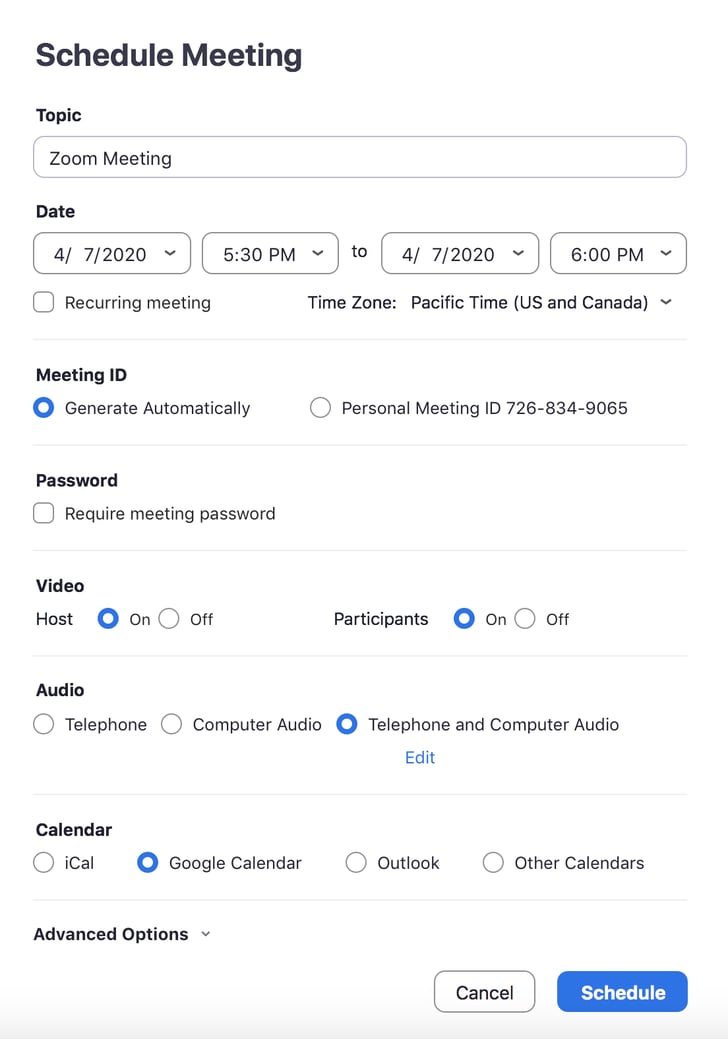The height and width of the screenshot is (1039, 728).
Task: Select Telephone only audio
Action: click(43, 724)
